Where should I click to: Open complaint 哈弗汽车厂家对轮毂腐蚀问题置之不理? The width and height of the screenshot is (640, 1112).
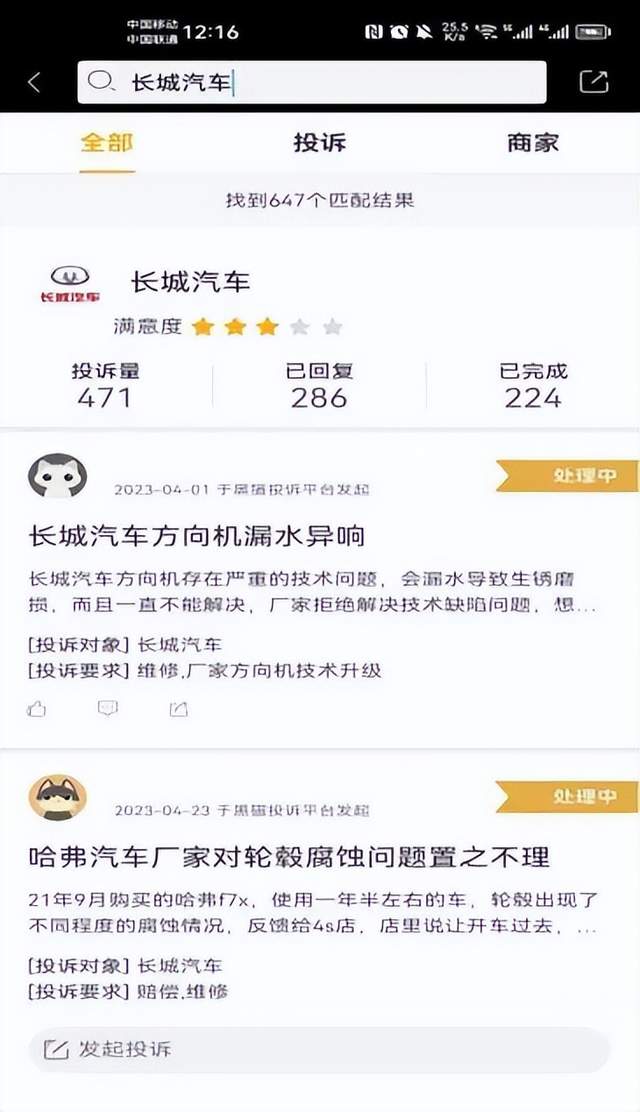289,857
